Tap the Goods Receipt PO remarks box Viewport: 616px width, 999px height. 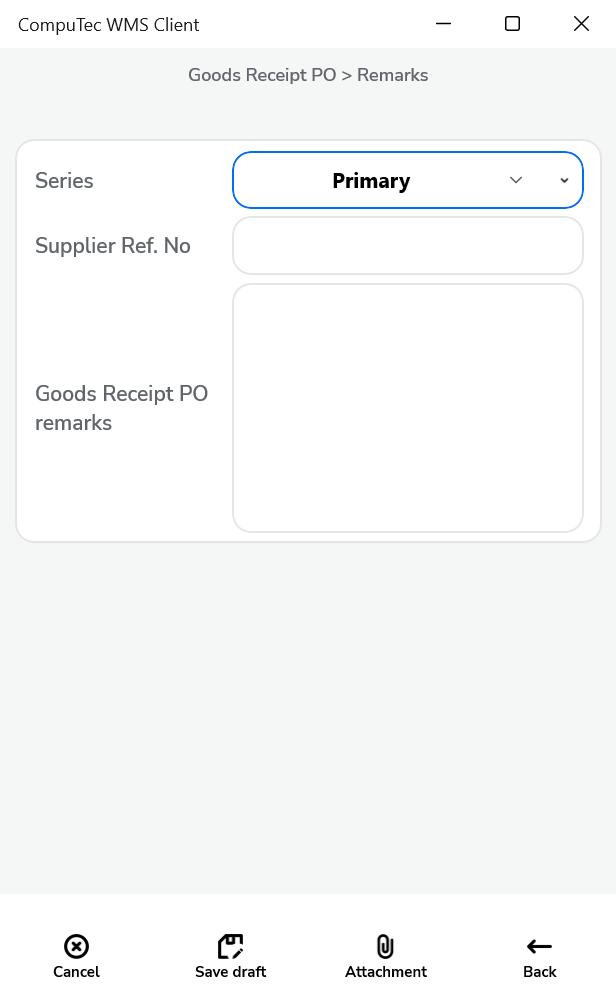(407, 408)
